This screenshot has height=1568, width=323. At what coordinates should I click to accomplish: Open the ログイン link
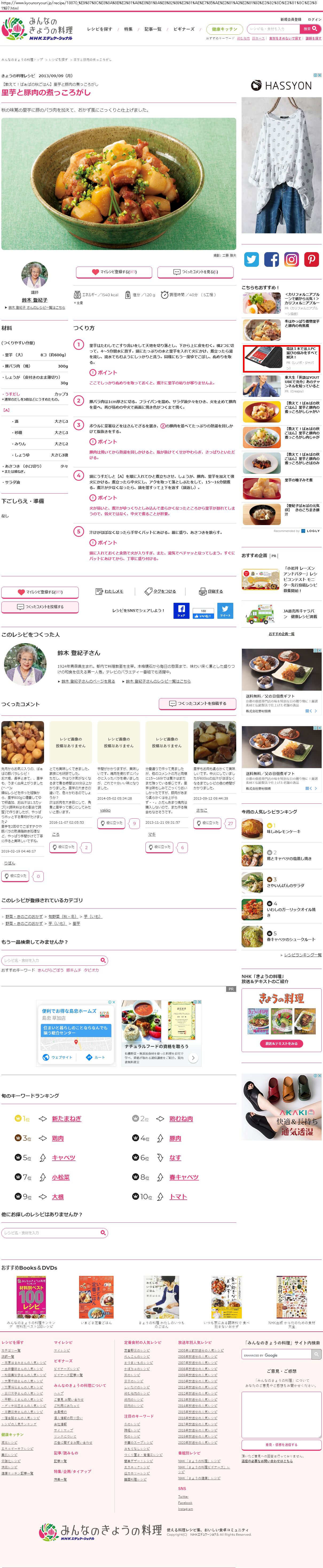tap(314, 19)
